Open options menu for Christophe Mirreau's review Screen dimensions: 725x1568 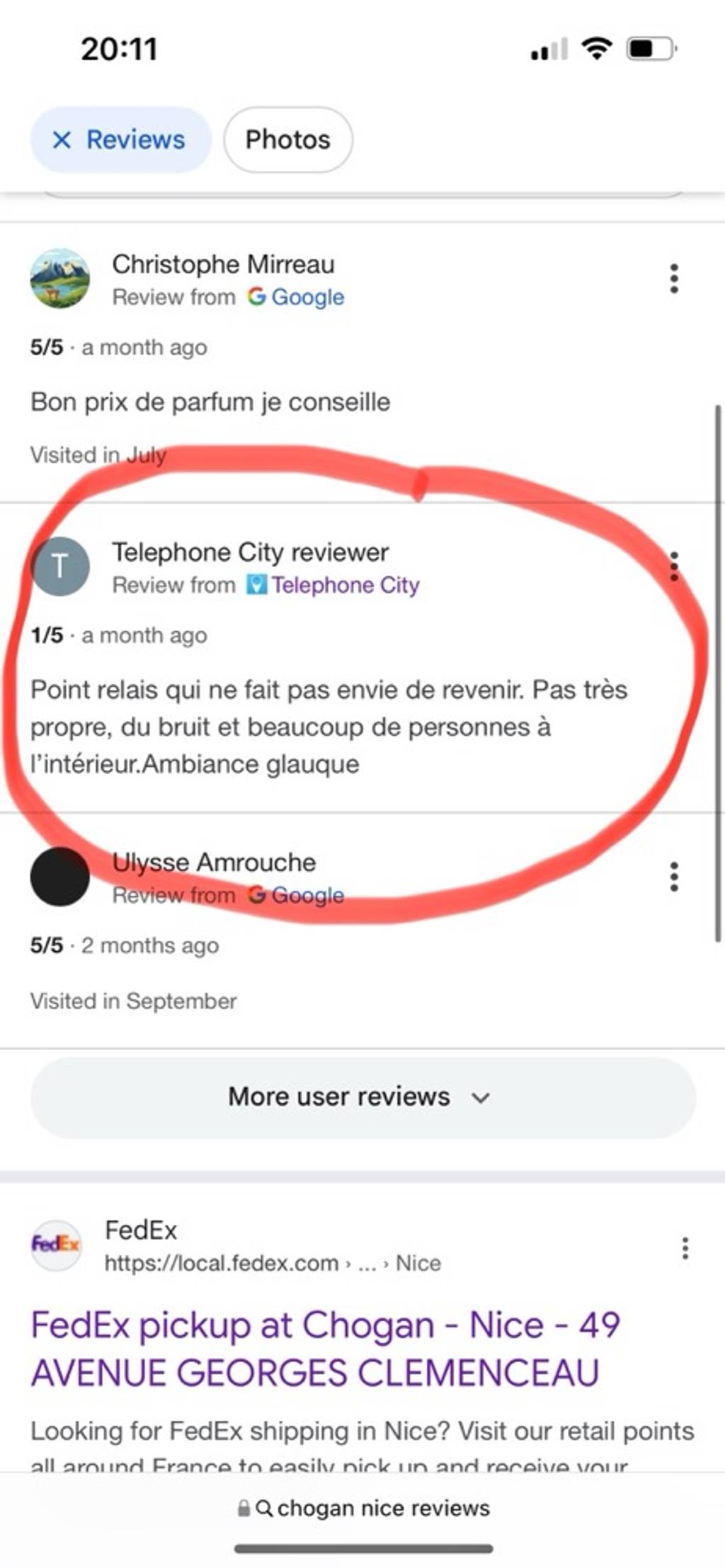674,279
